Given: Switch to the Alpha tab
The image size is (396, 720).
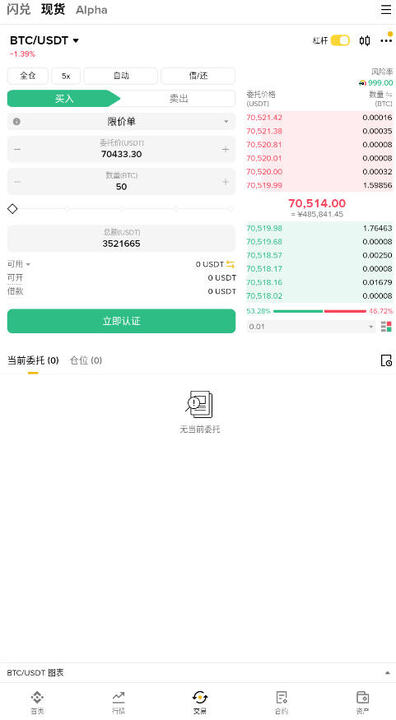Looking at the screenshot, I should point(91,10).
